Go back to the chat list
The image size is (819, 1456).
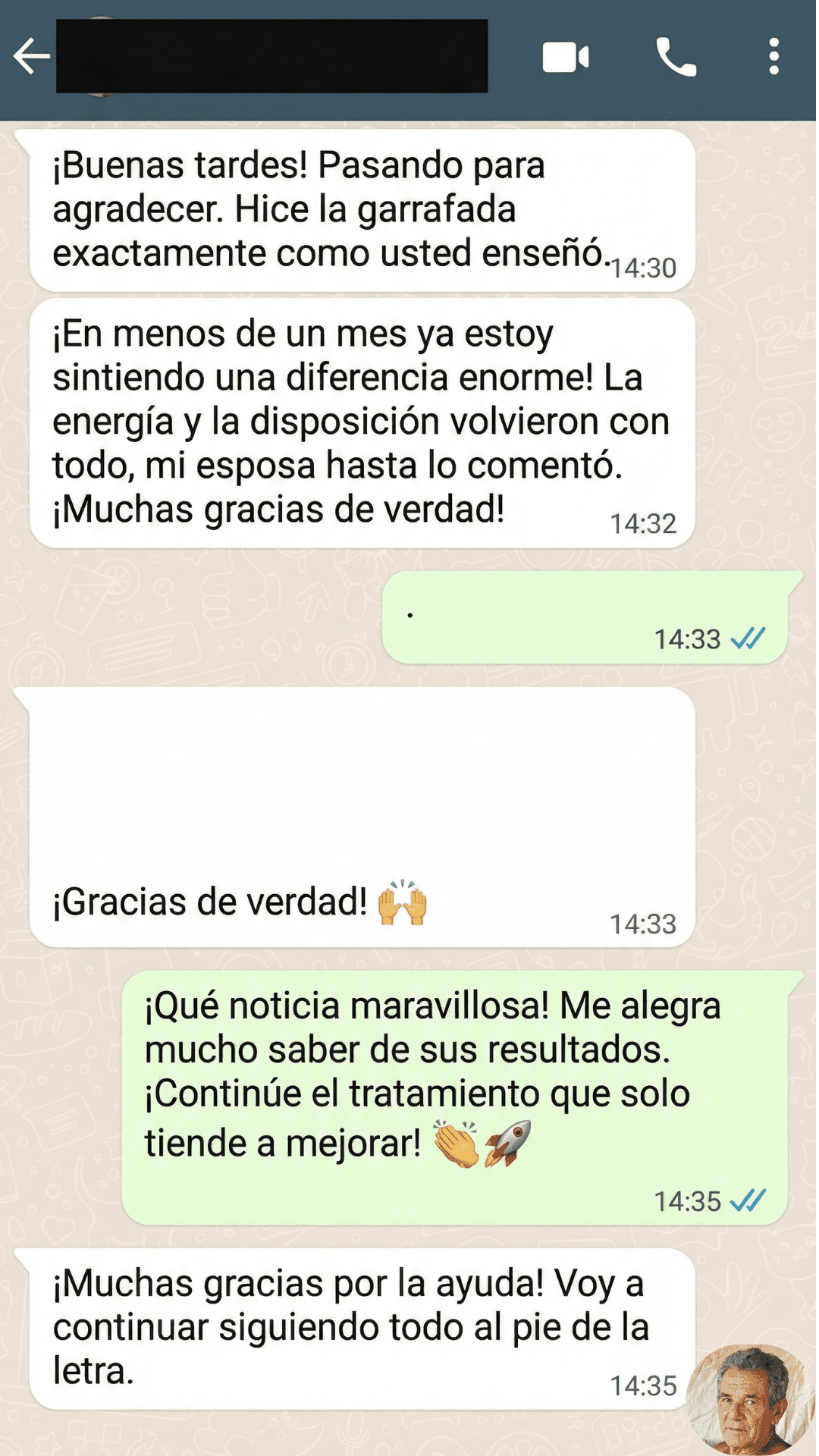point(31,57)
